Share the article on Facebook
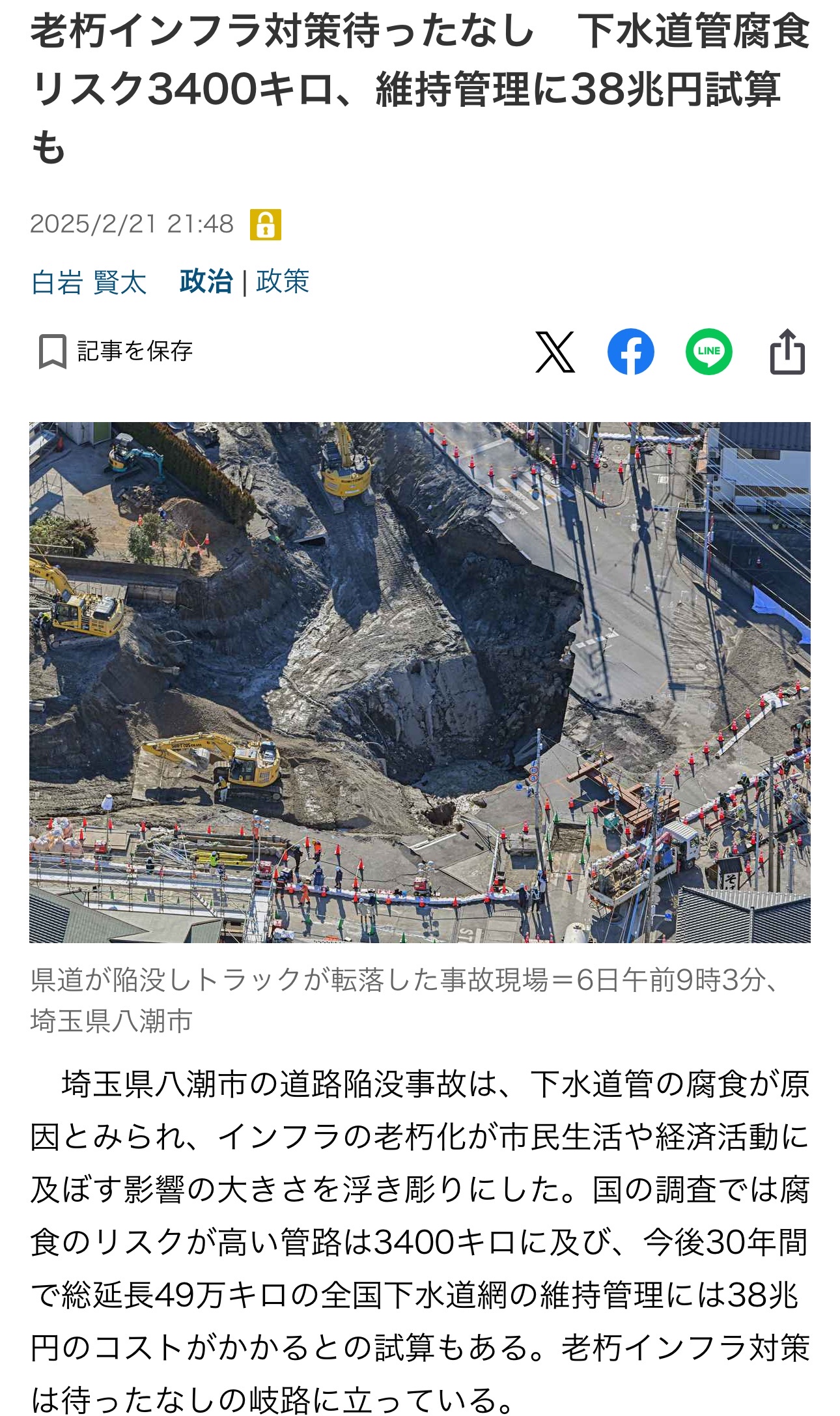This screenshot has height=1416, width=840. (630, 352)
